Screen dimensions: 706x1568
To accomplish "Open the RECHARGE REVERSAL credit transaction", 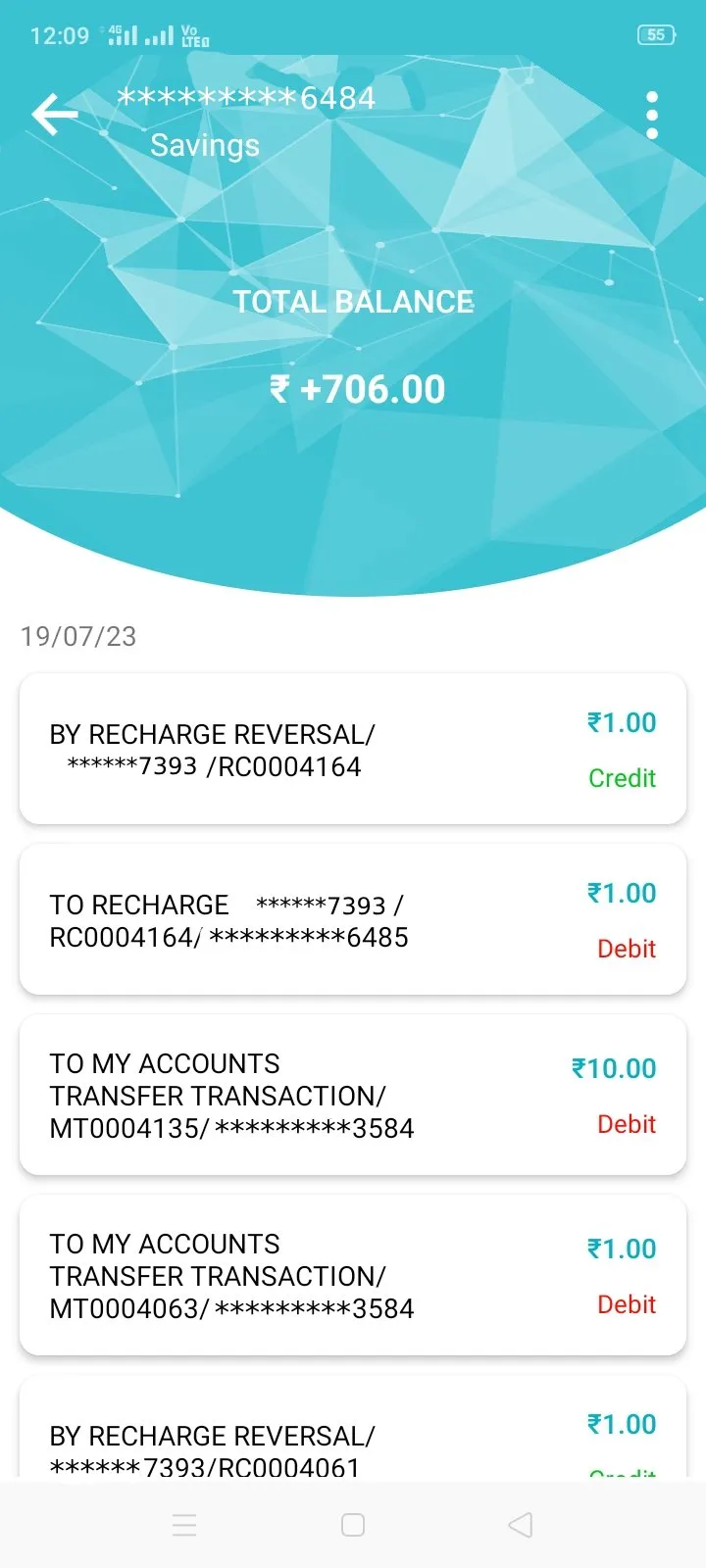I will click(353, 748).
